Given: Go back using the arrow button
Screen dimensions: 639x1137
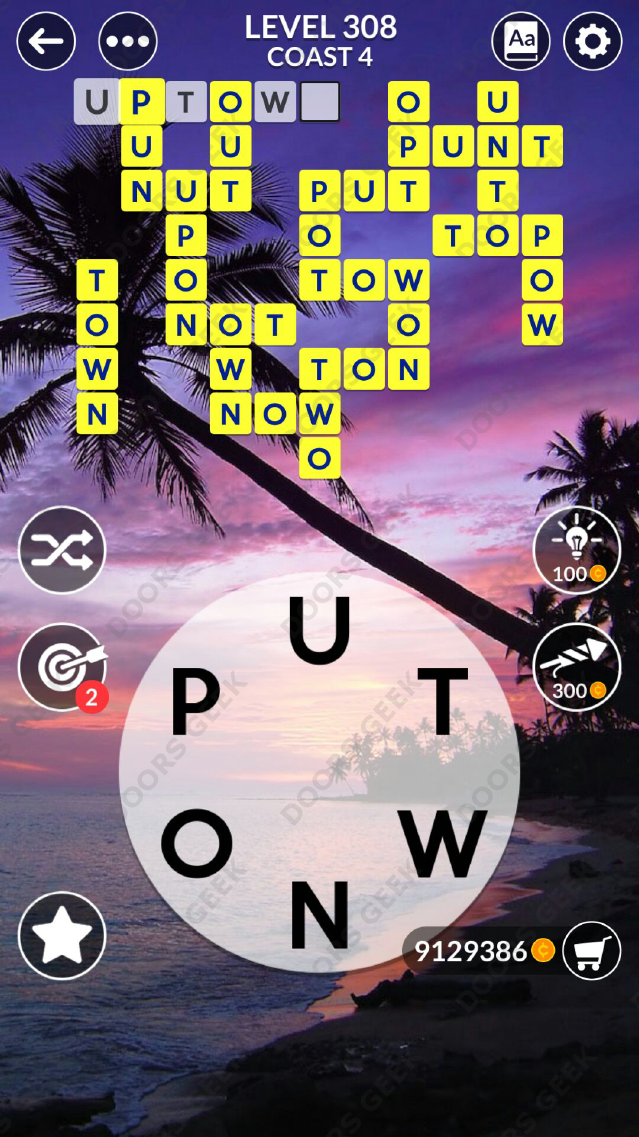Looking at the screenshot, I should point(47,41).
